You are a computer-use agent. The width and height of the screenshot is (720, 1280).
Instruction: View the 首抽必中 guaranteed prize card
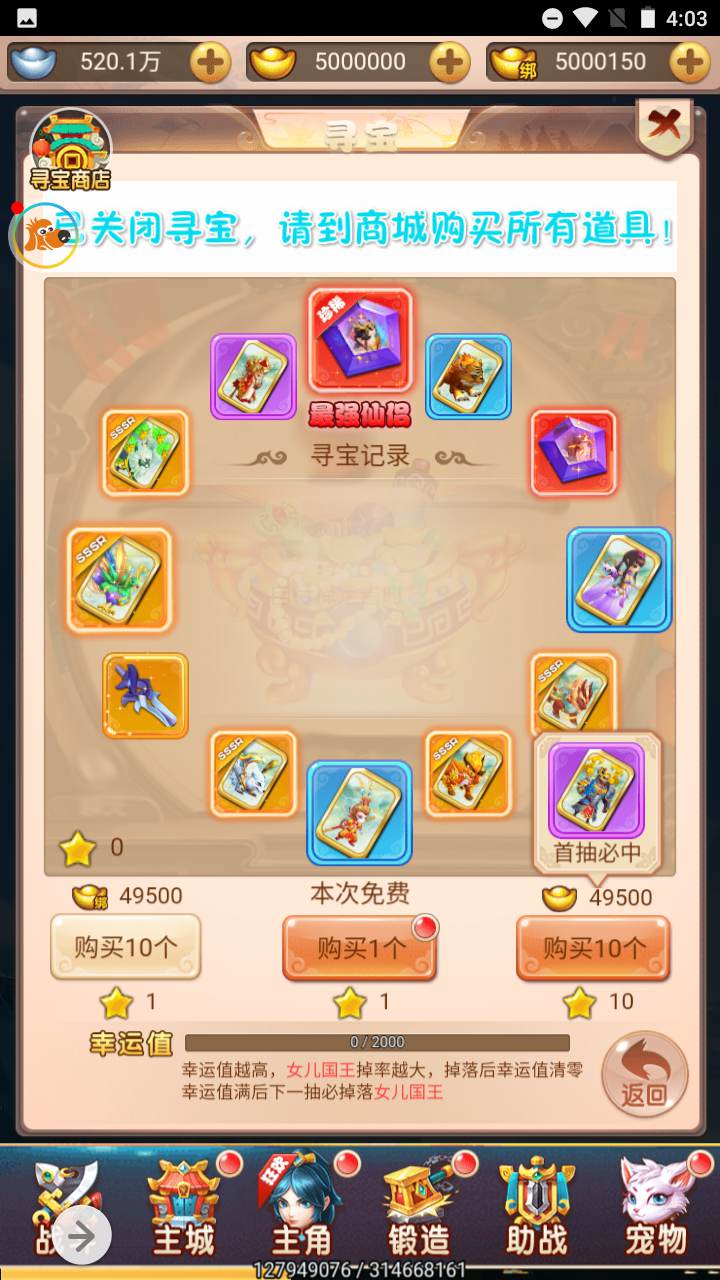[x=597, y=792]
